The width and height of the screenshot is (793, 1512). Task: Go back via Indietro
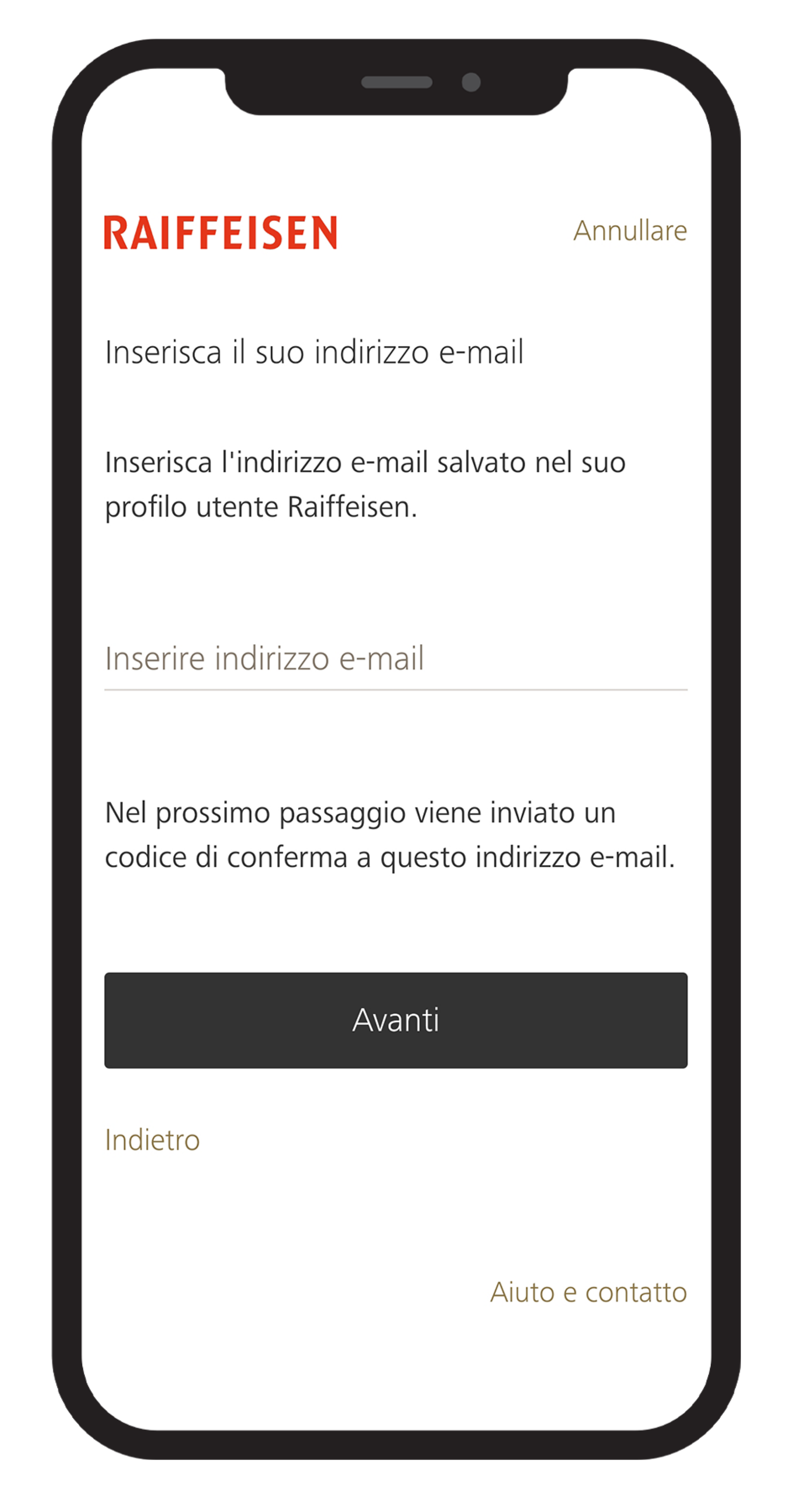click(152, 1140)
